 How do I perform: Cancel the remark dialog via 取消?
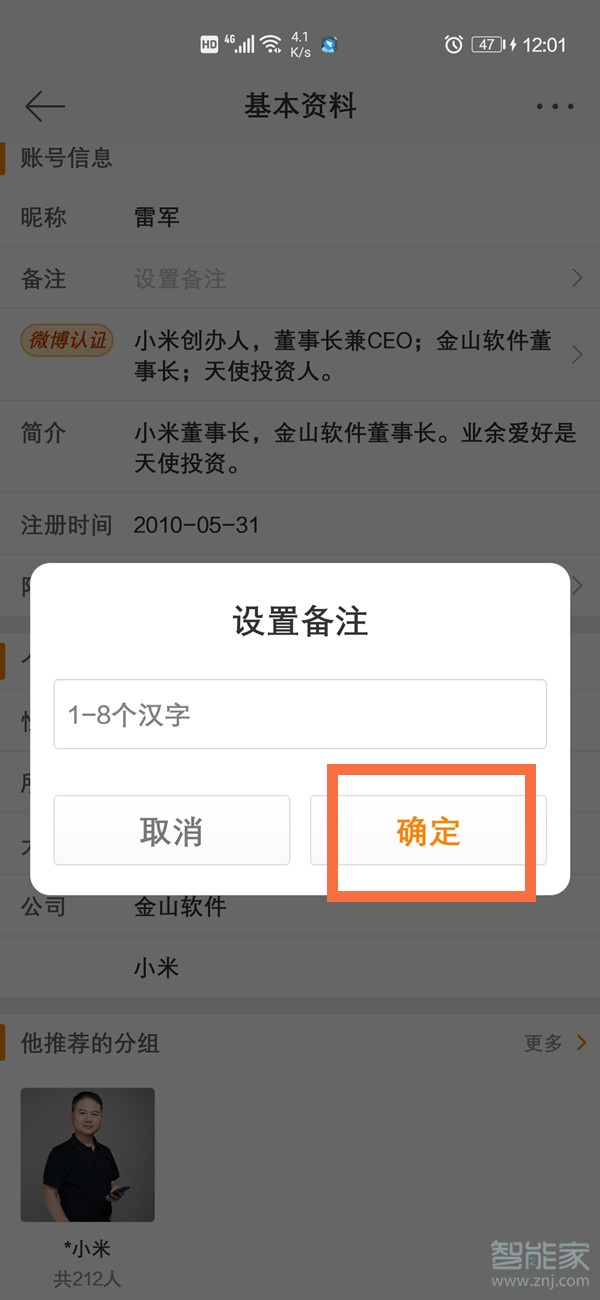pyautogui.click(x=171, y=831)
